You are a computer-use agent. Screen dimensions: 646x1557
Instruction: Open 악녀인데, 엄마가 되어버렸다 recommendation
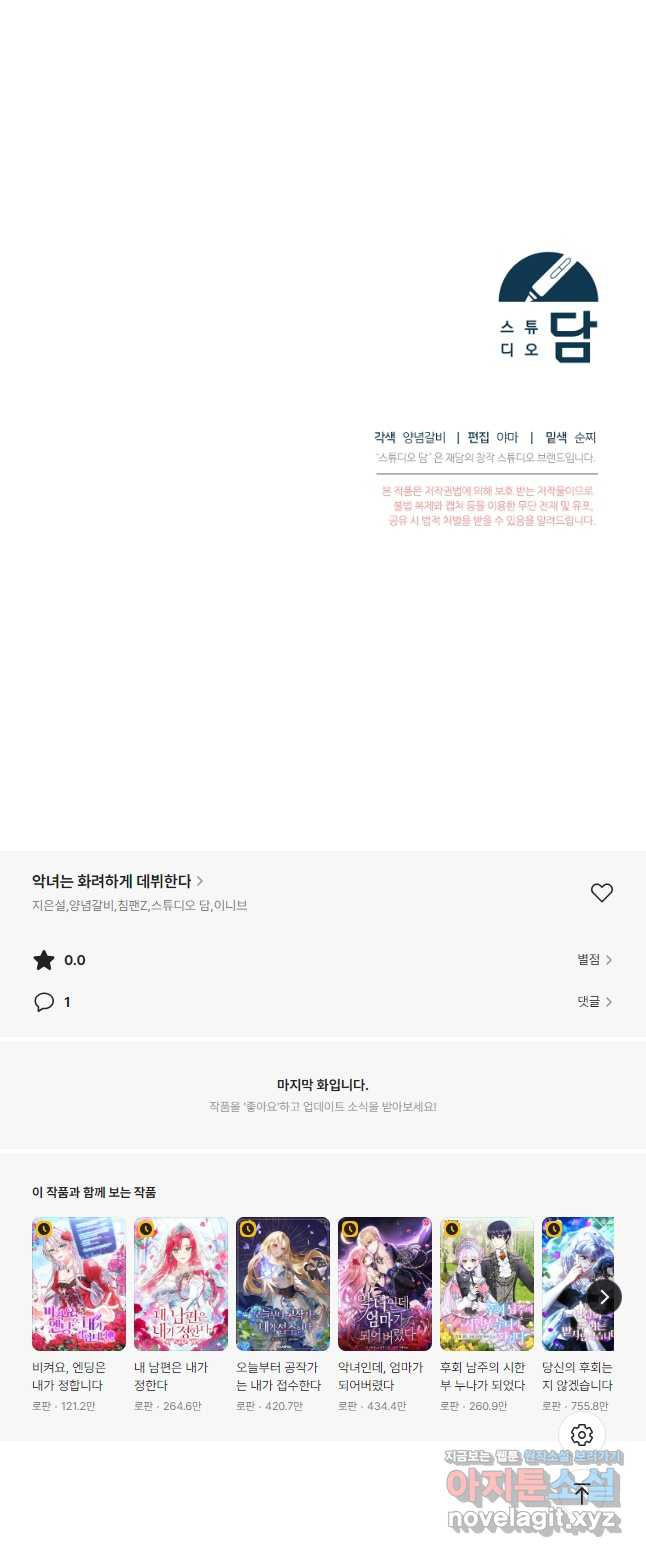click(x=385, y=1284)
